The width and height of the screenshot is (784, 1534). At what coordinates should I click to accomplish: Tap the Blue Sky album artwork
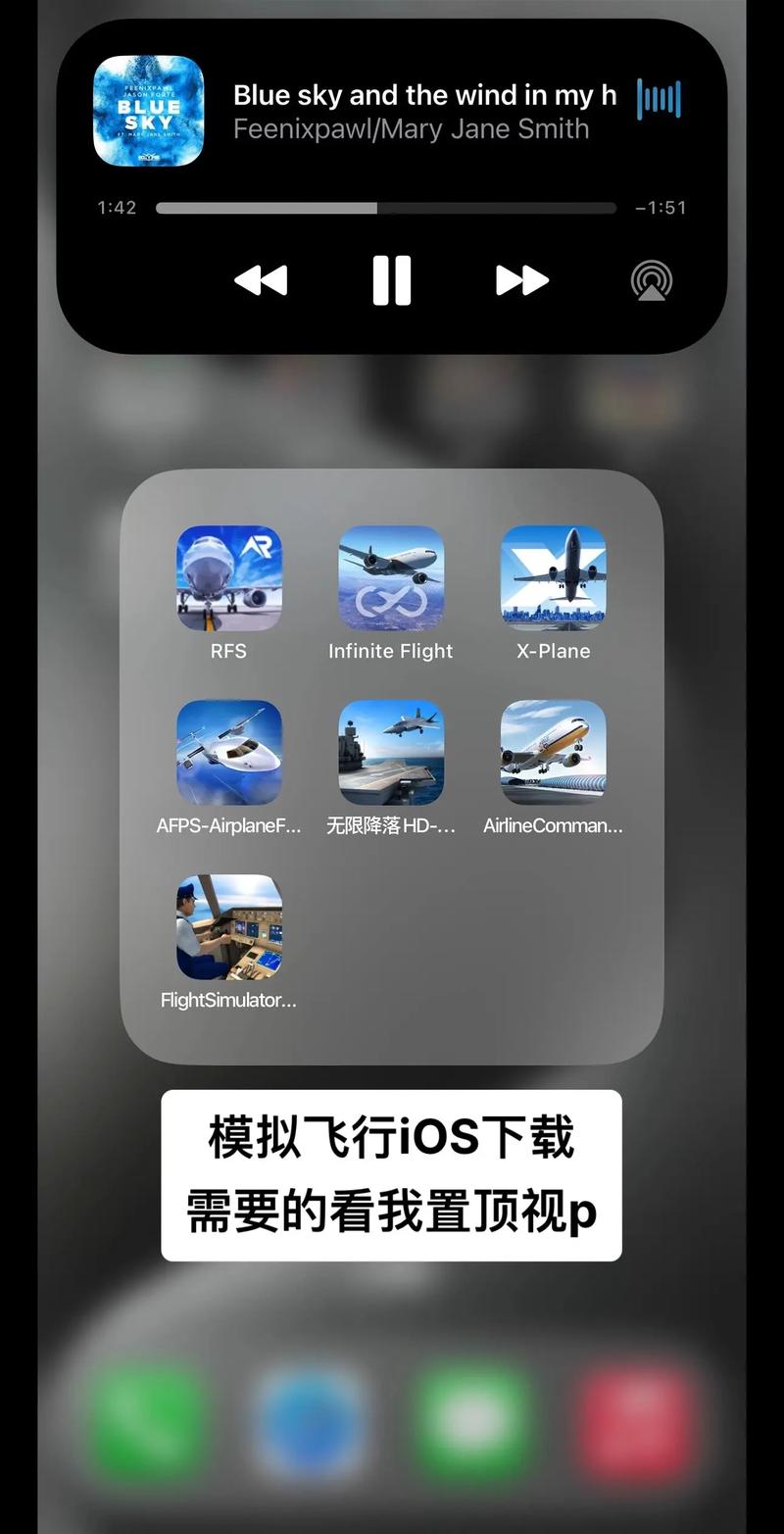tap(147, 112)
